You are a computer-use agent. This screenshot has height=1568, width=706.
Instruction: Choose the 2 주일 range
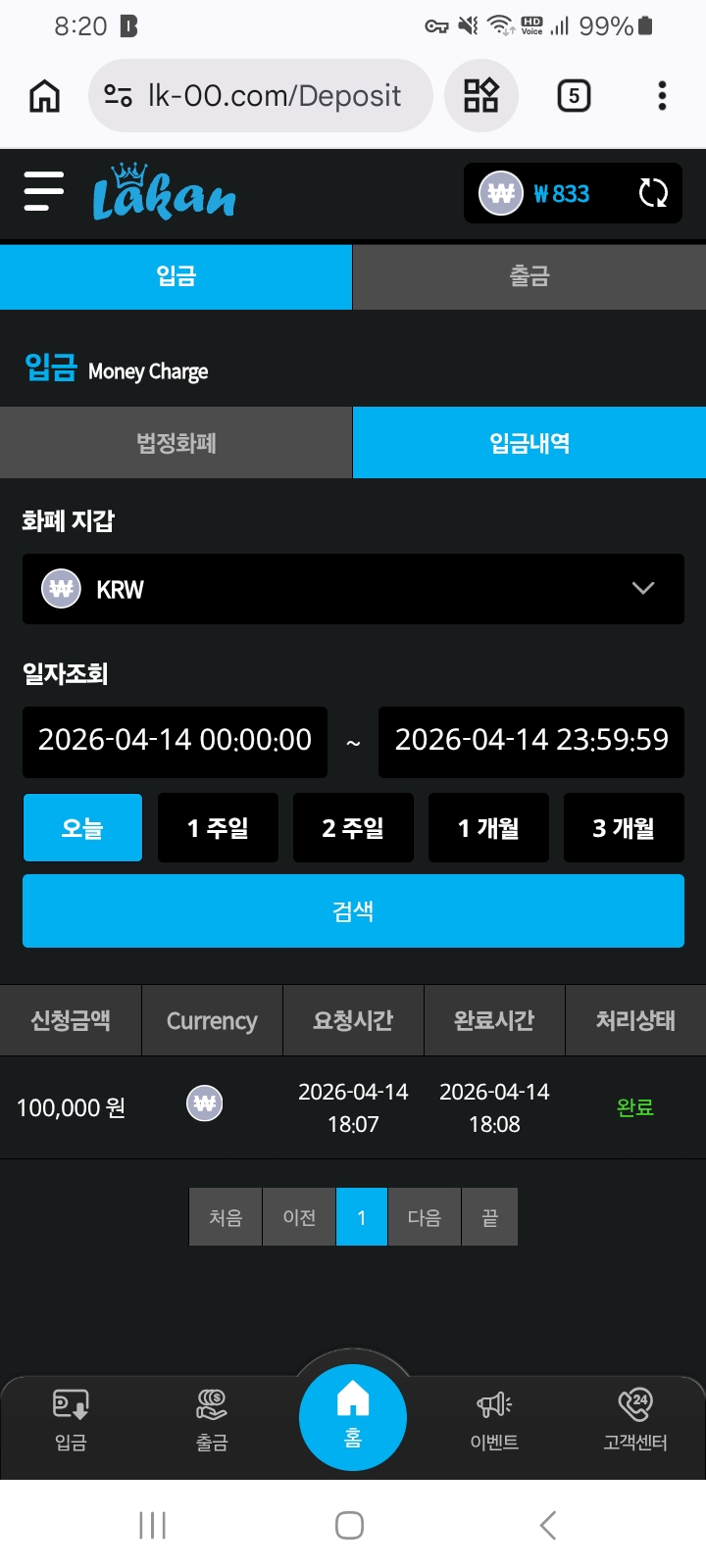coord(353,828)
